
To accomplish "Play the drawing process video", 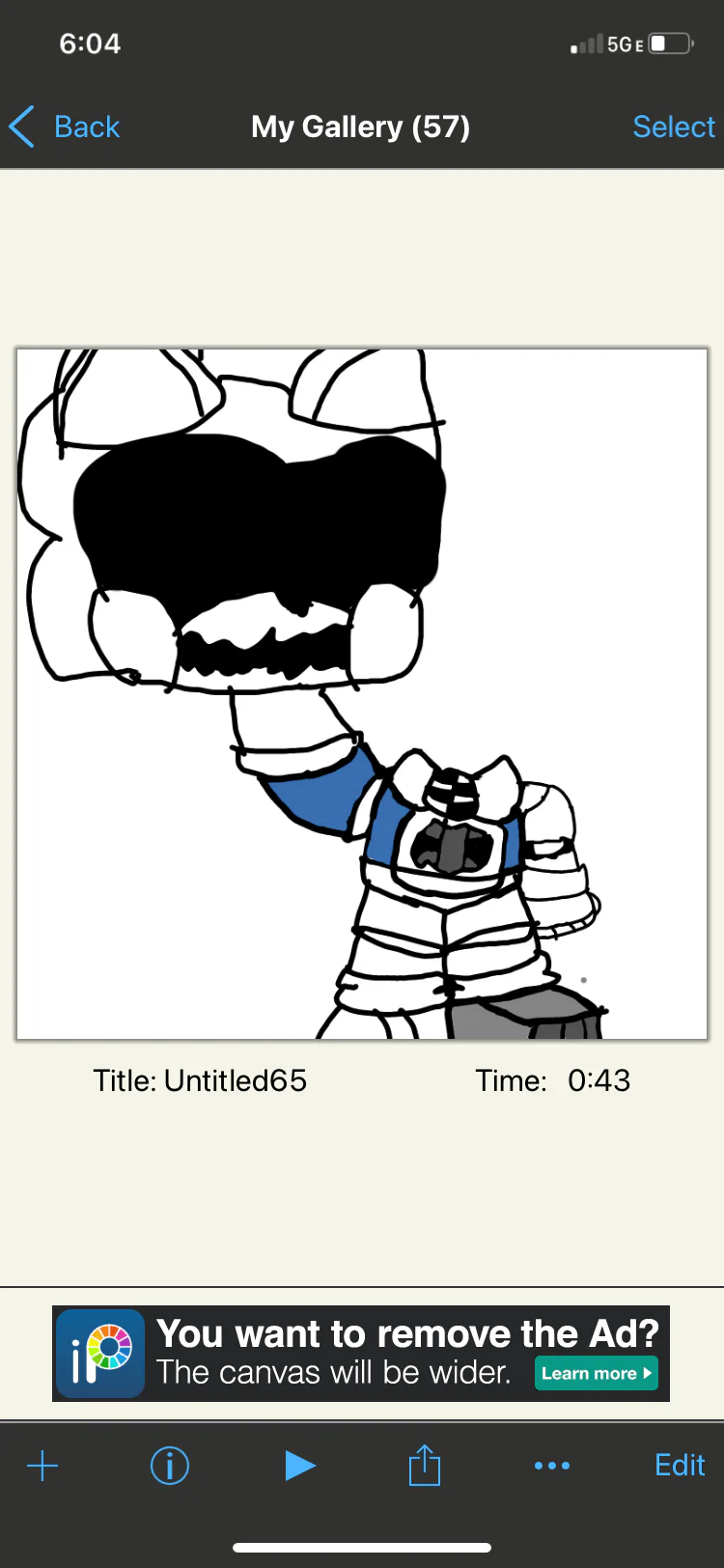I will [x=300, y=1466].
